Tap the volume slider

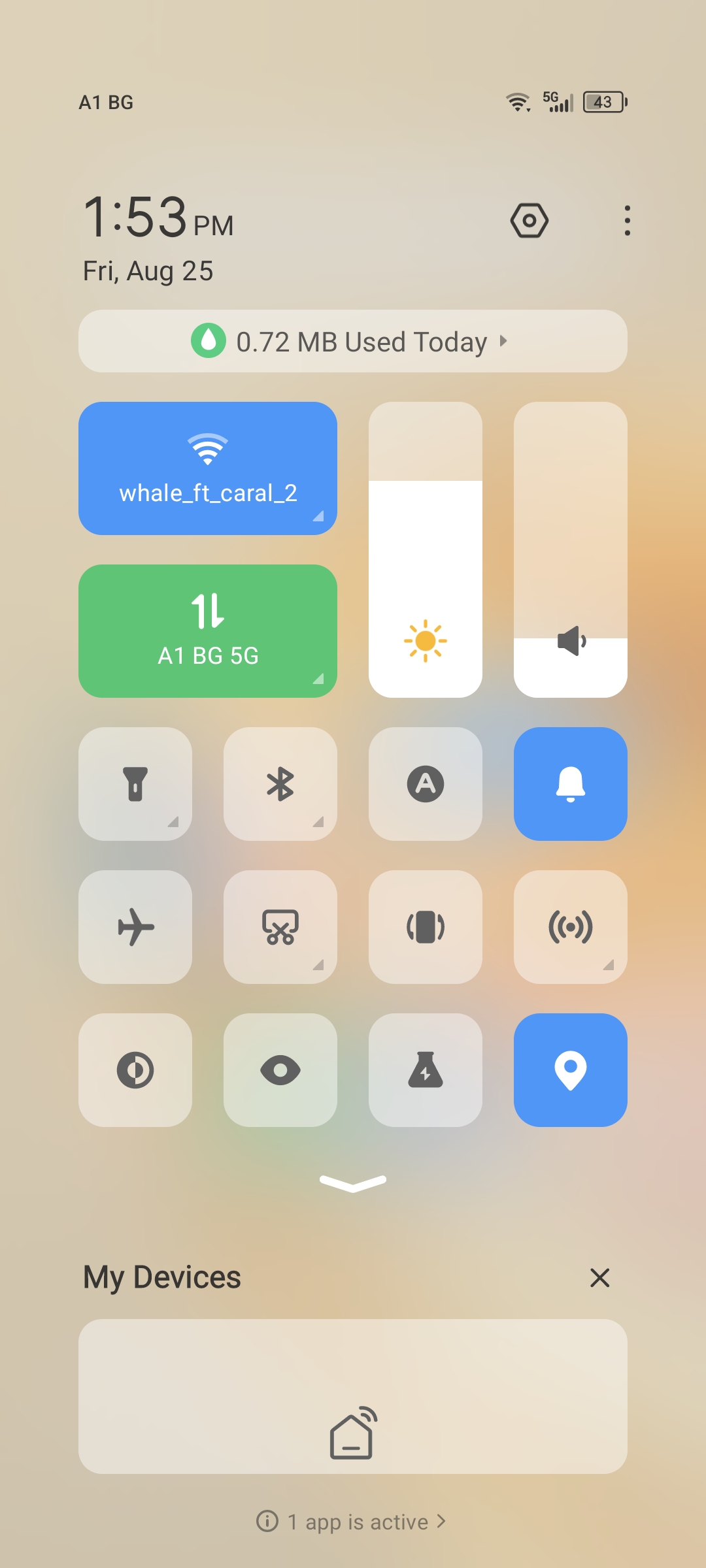point(571,549)
